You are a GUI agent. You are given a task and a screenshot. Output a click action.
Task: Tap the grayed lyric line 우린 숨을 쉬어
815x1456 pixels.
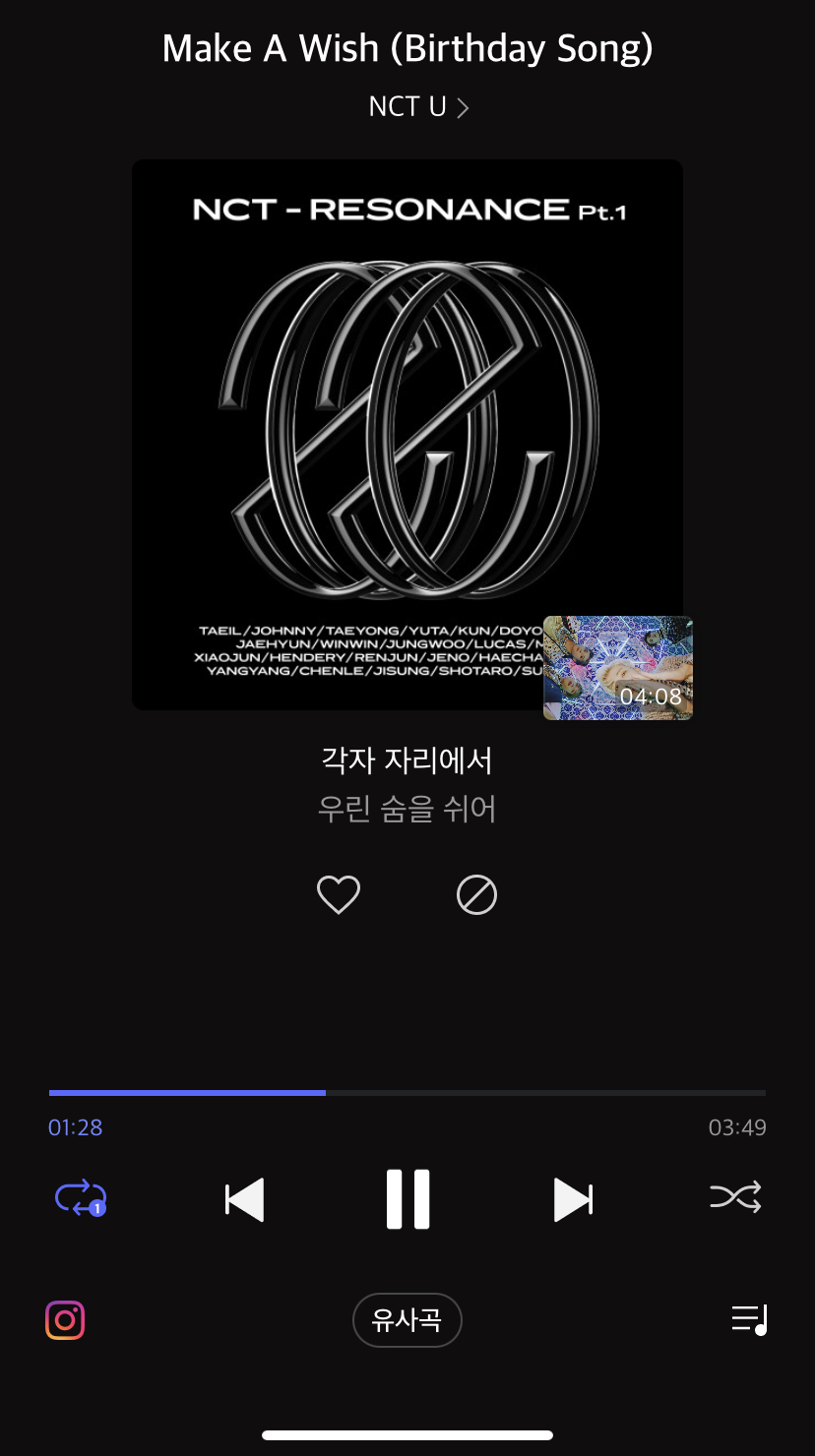point(407,808)
